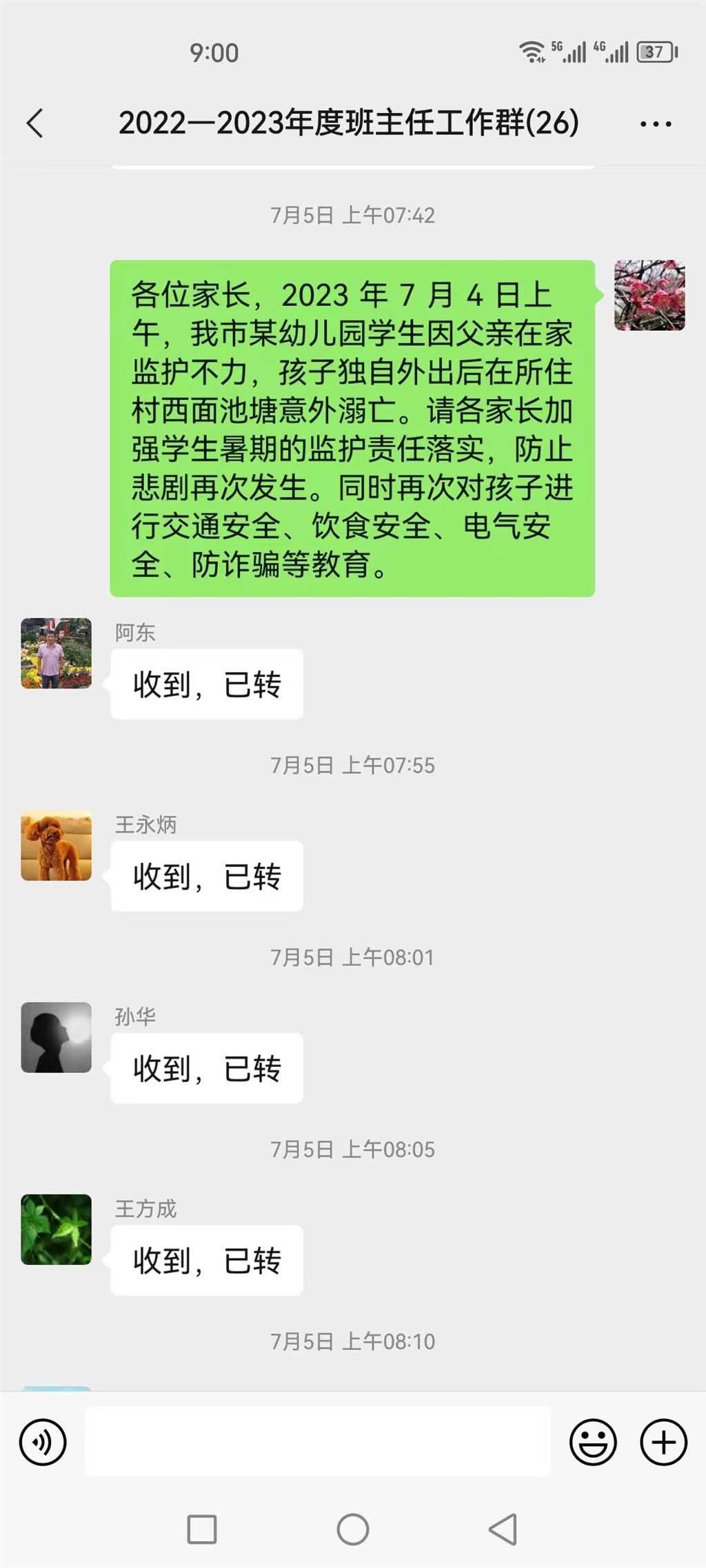Viewport: 706px width, 1568px height.
Task: Open the group chat options menu
Action: 655,125
